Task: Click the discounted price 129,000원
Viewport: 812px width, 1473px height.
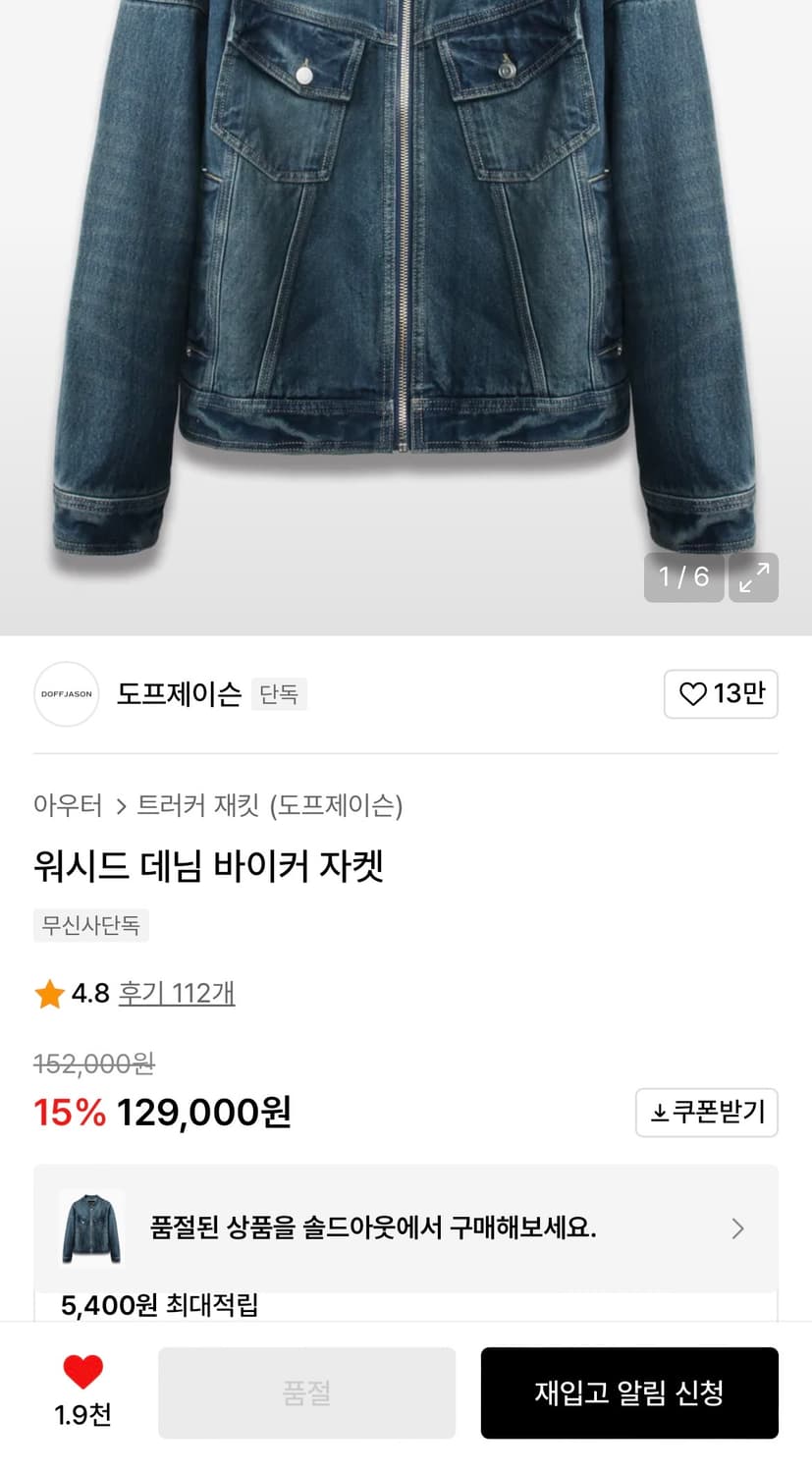Action: pyautogui.click(x=202, y=1112)
